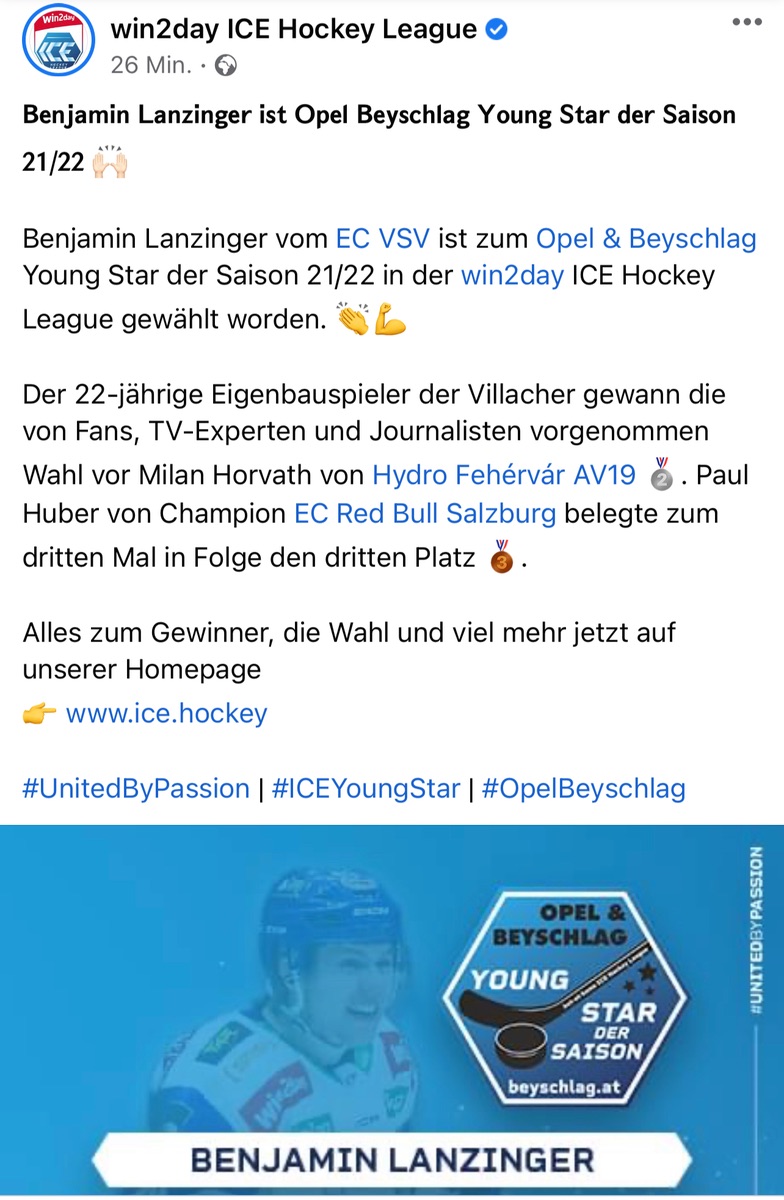View the Benjamin Lanzinger post image

tap(392, 1010)
